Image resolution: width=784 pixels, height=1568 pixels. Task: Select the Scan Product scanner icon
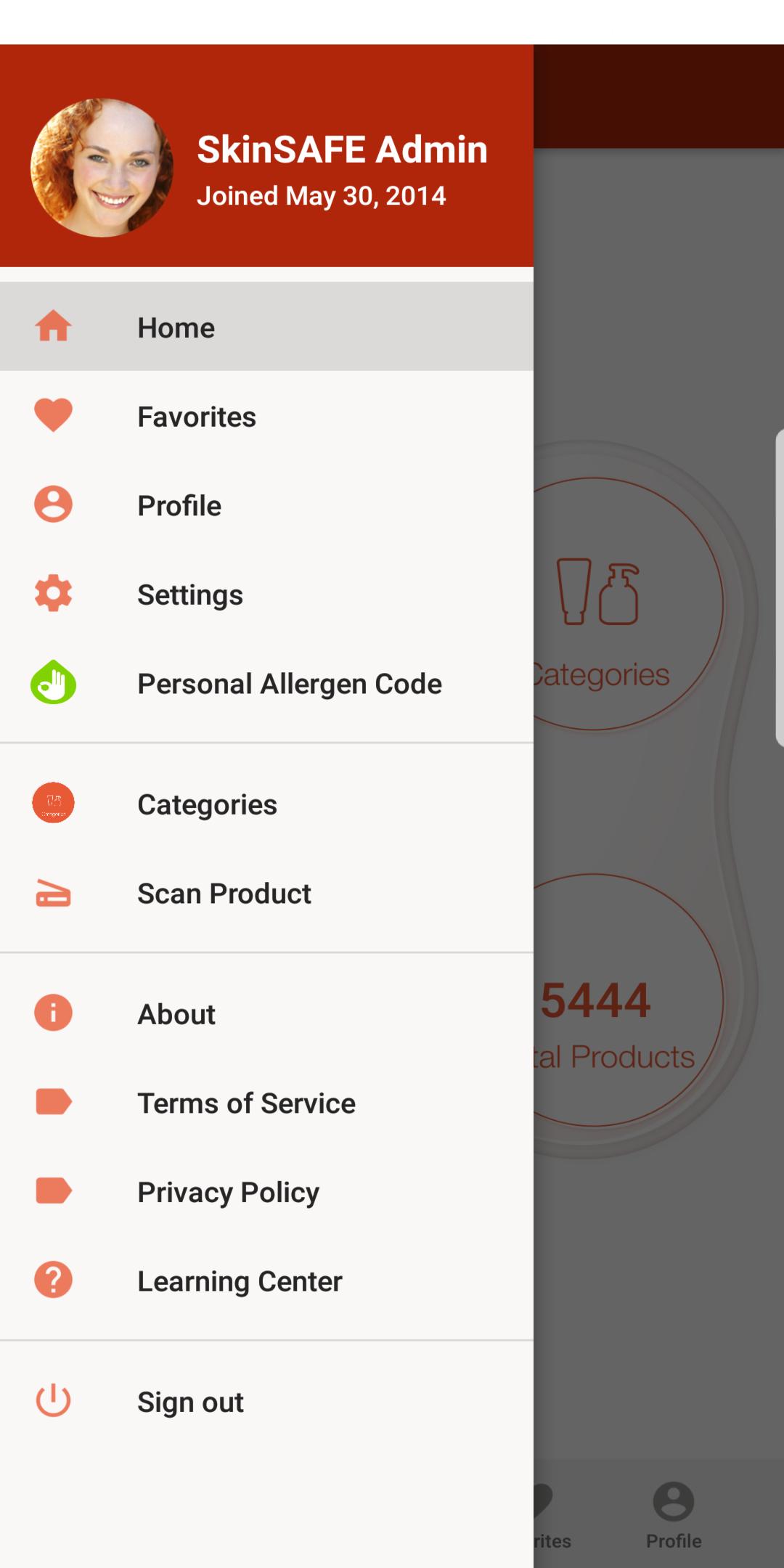(x=53, y=893)
